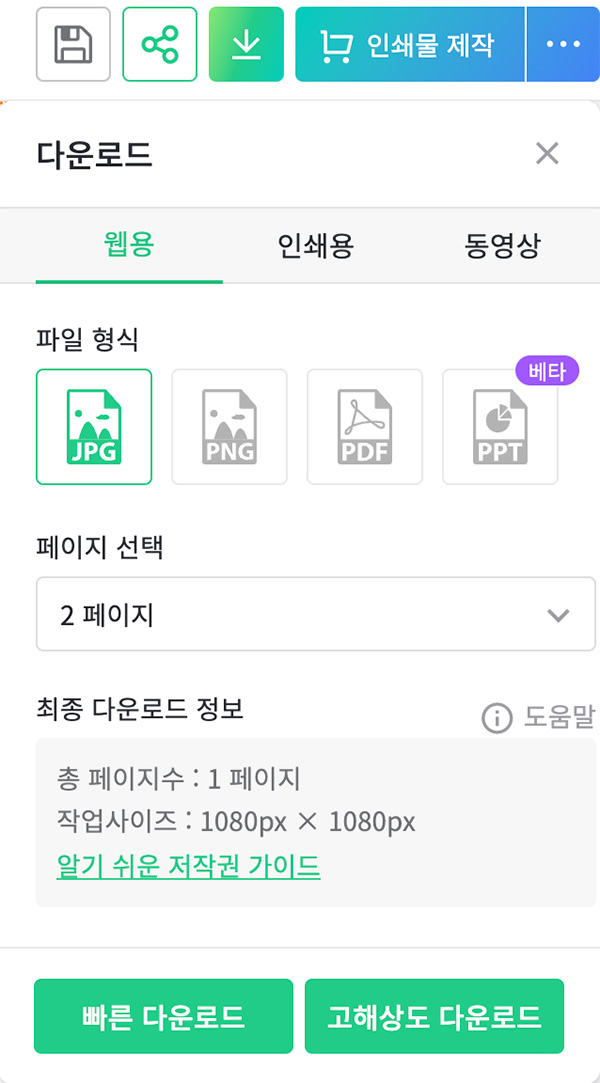Expand the 2 페이지 page selection dropdown
600x1083 pixels.
tap(316, 614)
